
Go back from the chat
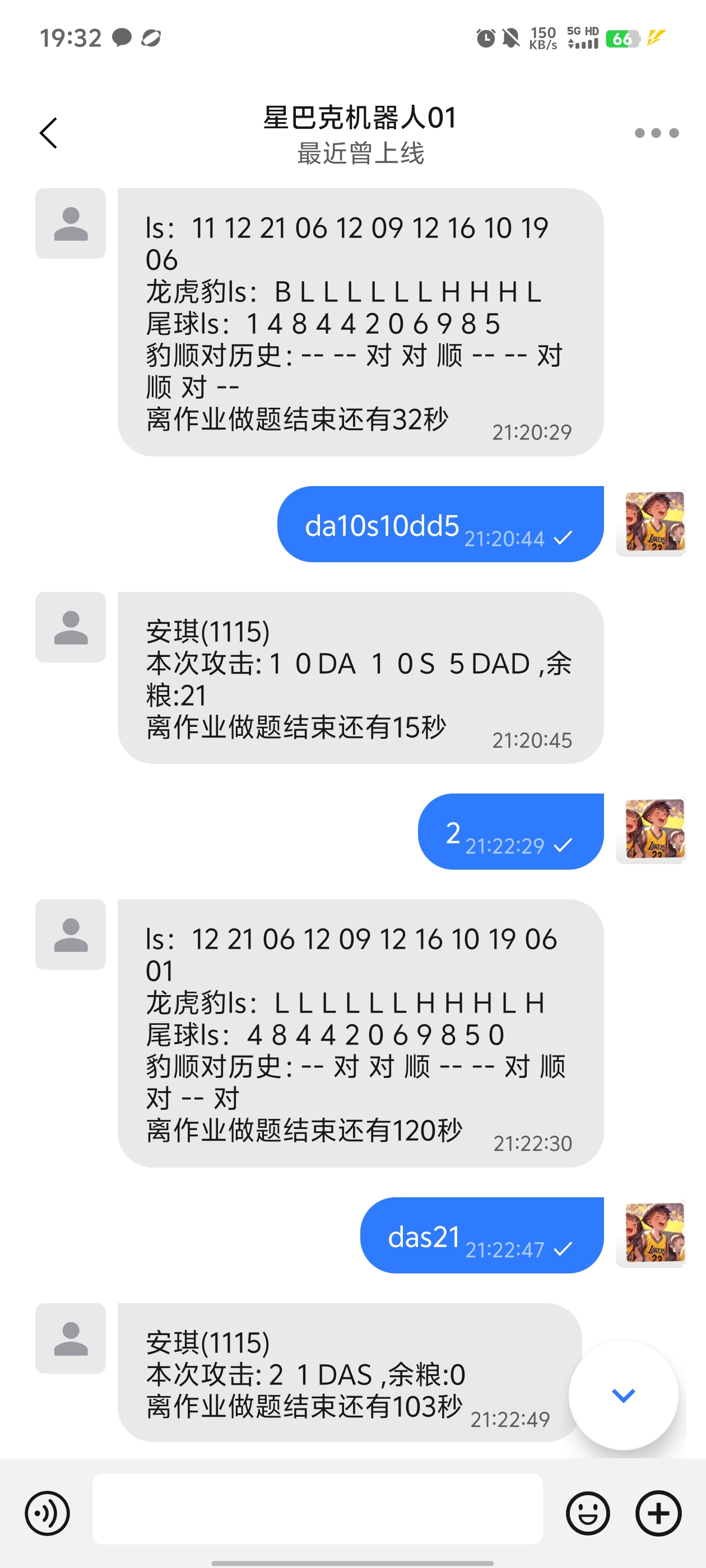[x=49, y=133]
